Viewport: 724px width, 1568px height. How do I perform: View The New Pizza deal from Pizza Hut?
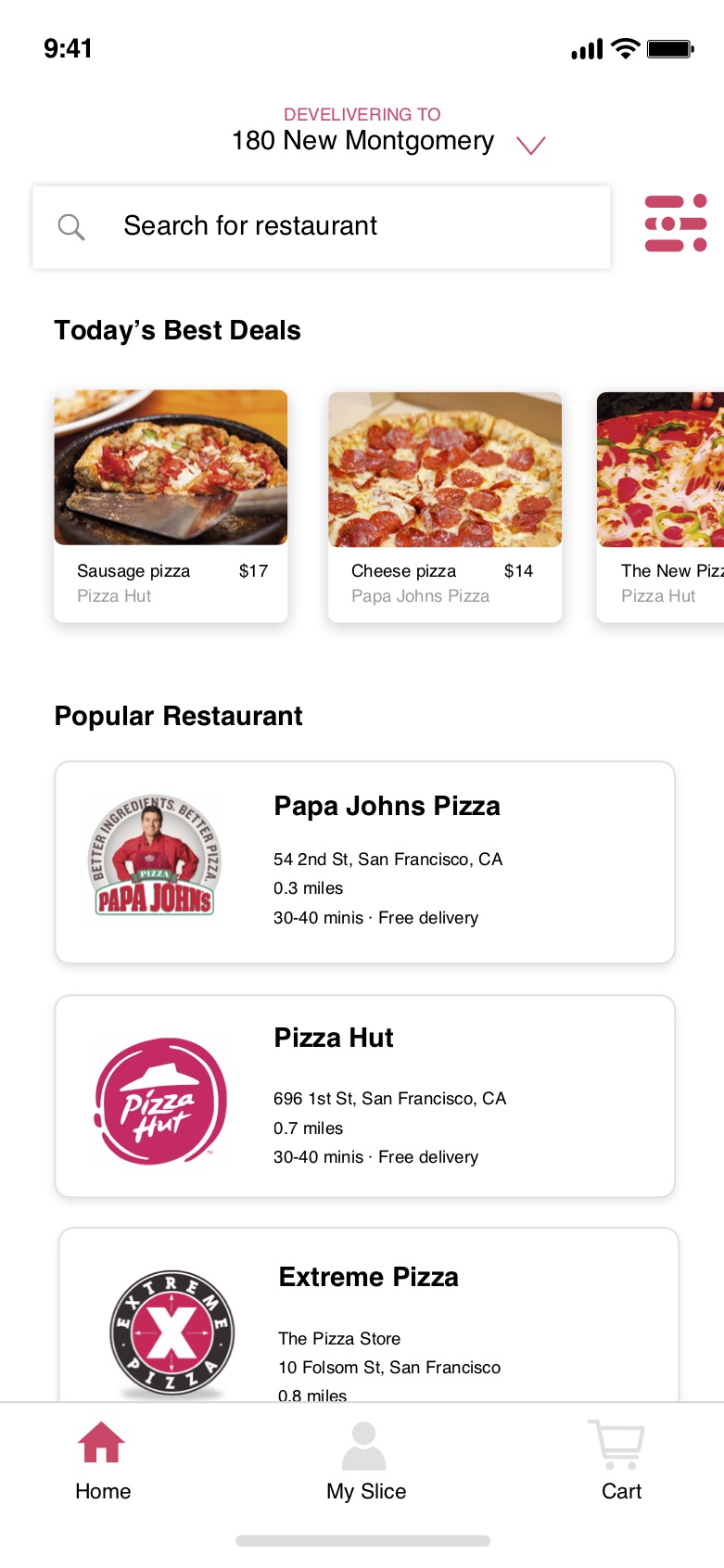661,505
